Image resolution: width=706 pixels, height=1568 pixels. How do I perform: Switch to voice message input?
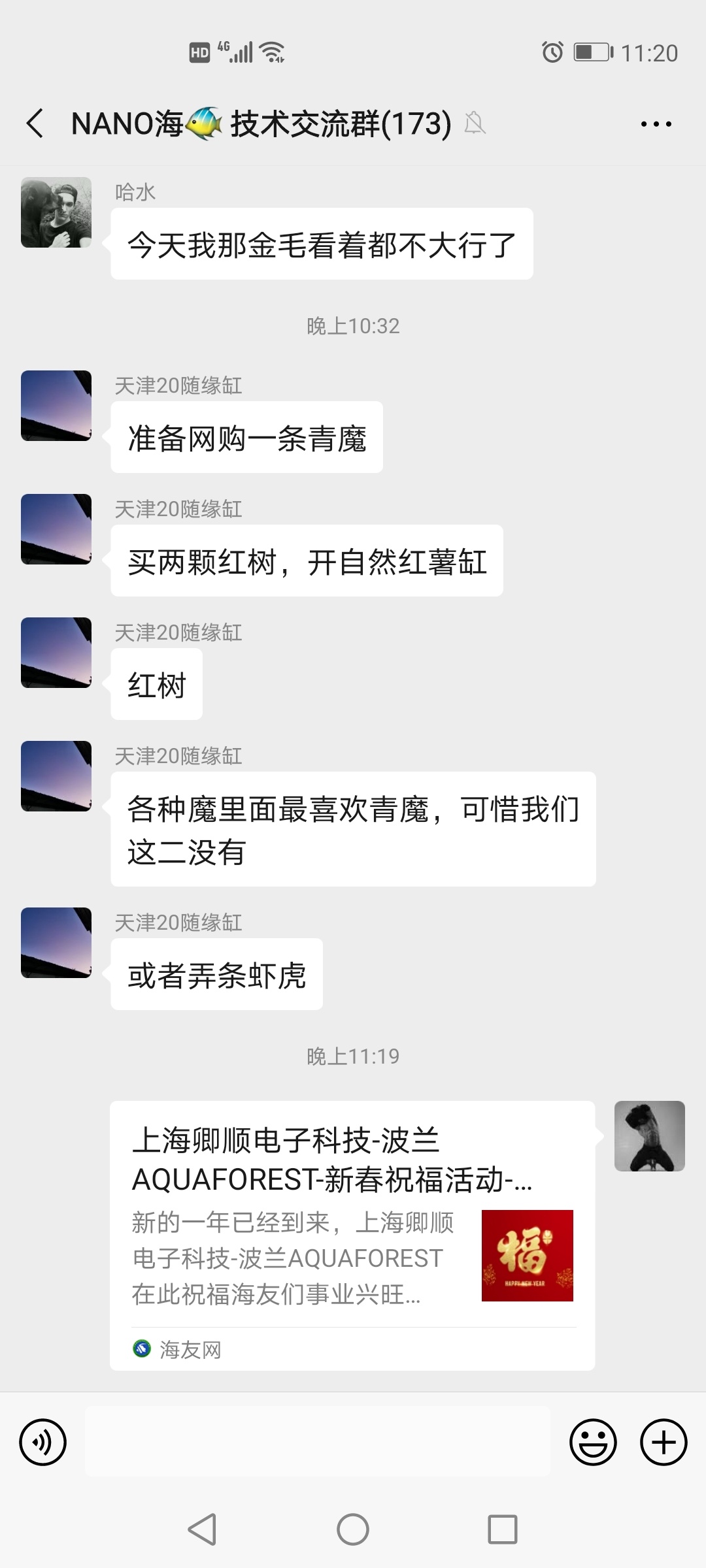(43, 1442)
